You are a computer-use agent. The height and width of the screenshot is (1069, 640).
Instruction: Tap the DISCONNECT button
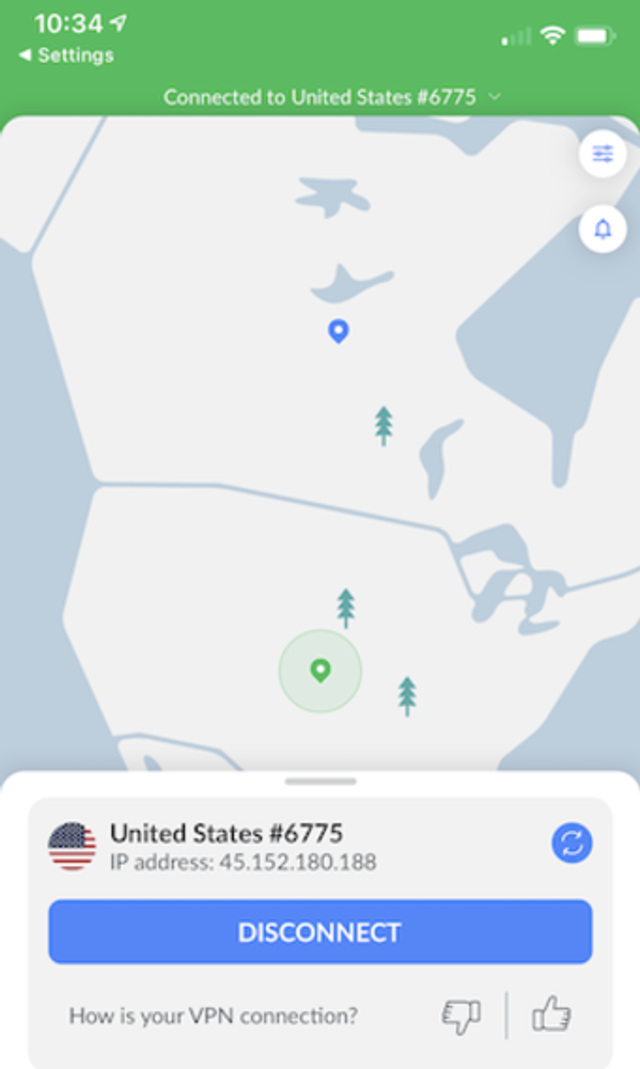point(320,932)
